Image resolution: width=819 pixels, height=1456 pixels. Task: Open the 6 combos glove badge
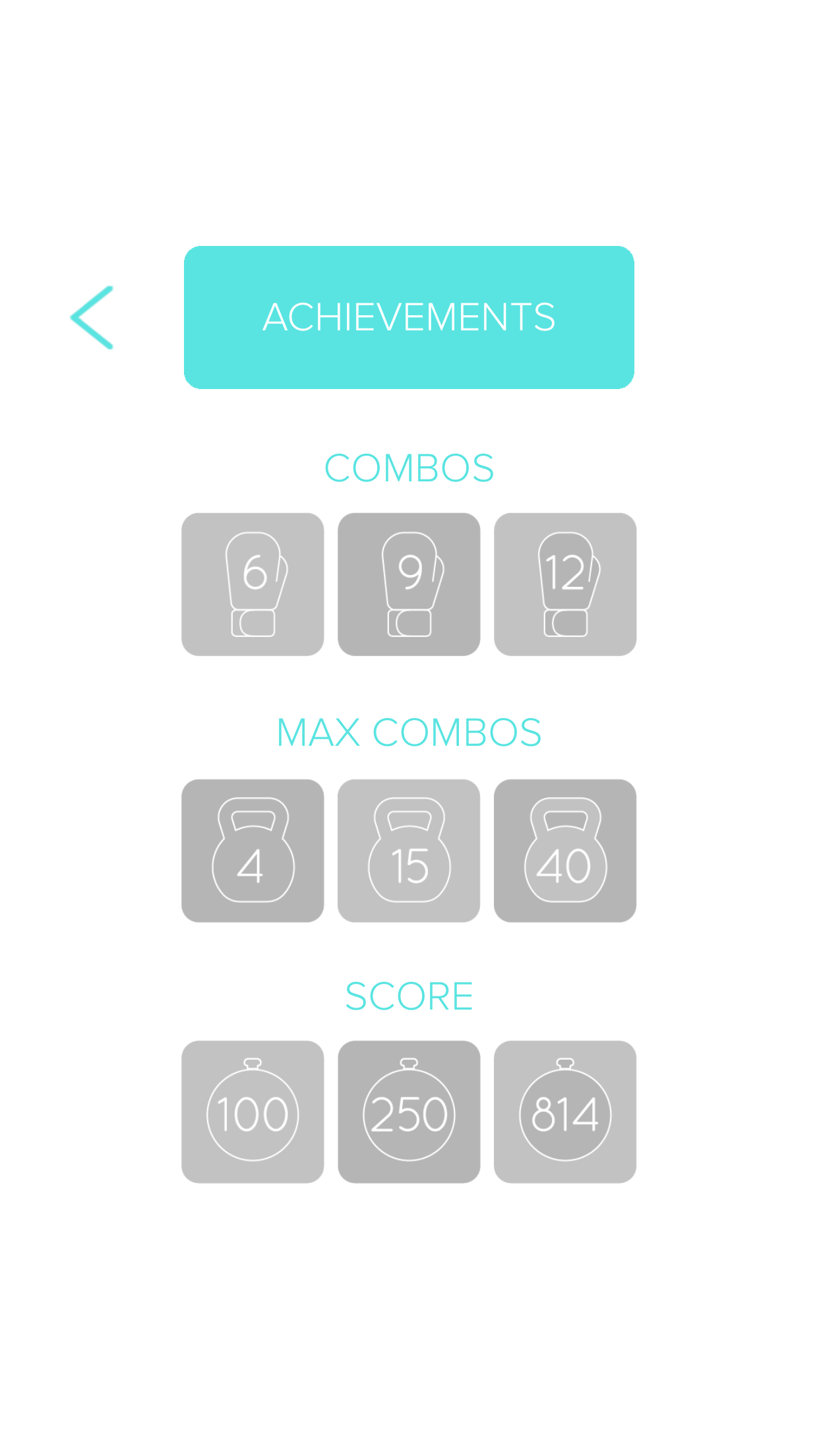pos(253,584)
